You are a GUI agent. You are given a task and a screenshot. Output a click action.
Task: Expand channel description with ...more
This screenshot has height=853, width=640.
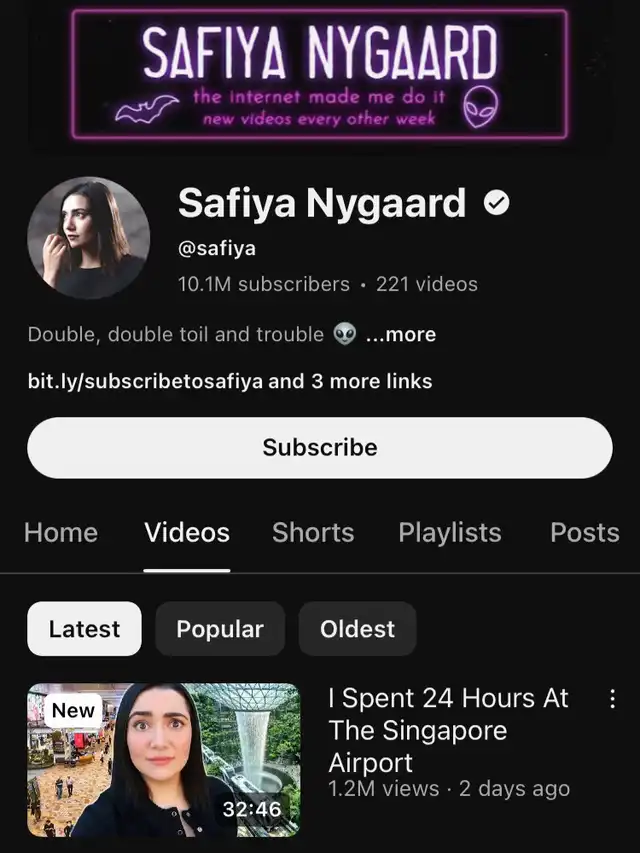point(401,335)
